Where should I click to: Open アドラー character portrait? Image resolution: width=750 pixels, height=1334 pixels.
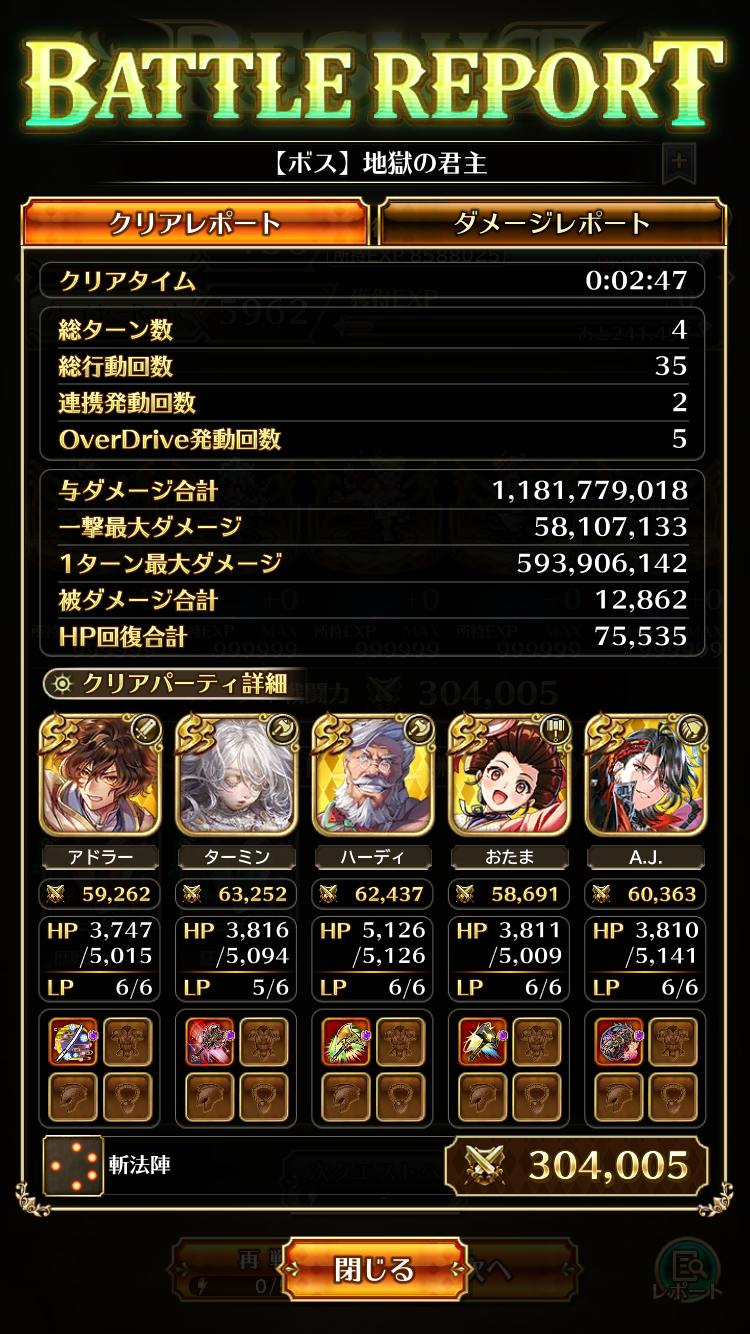pos(99,776)
